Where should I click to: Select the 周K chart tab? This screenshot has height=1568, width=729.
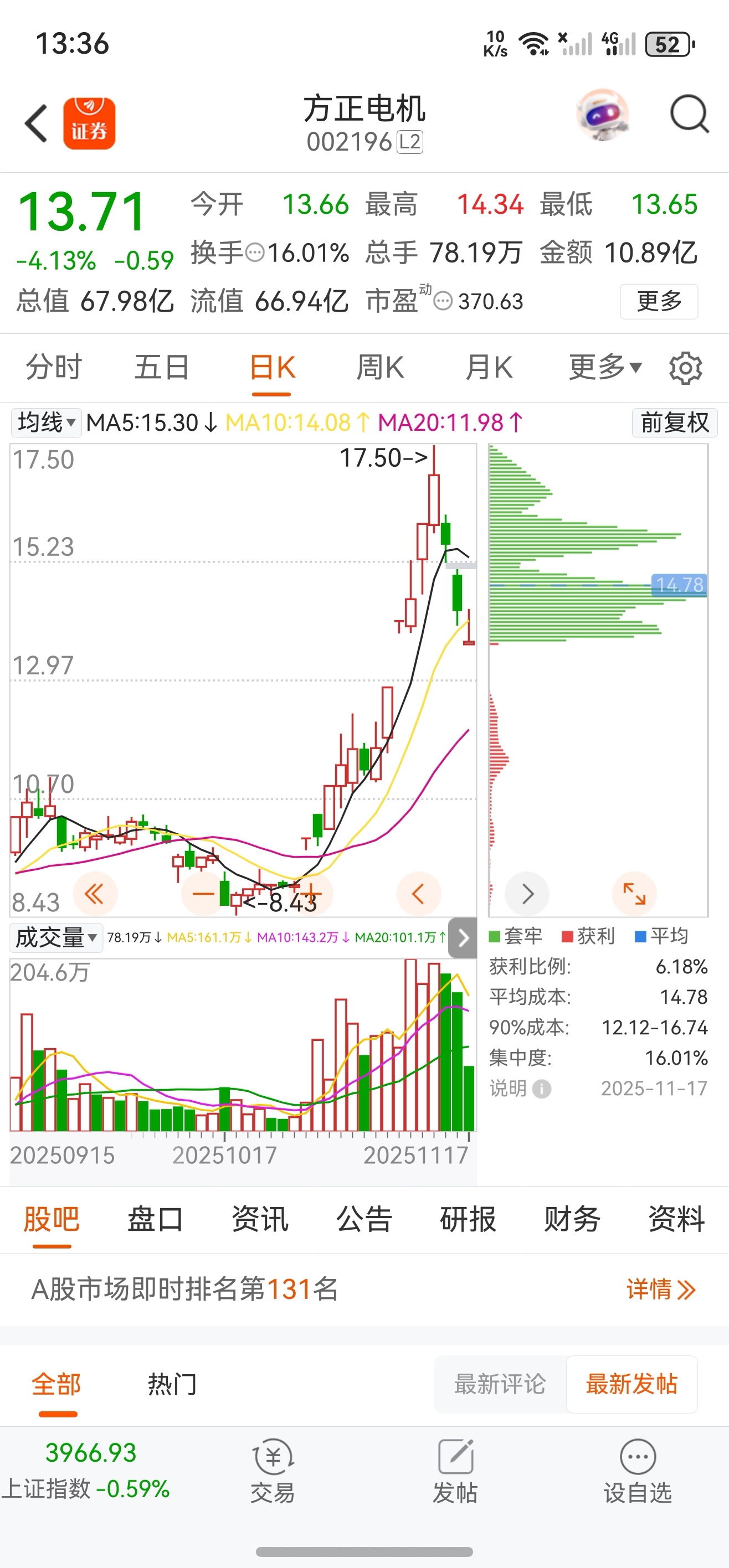[x=380, y=368]
